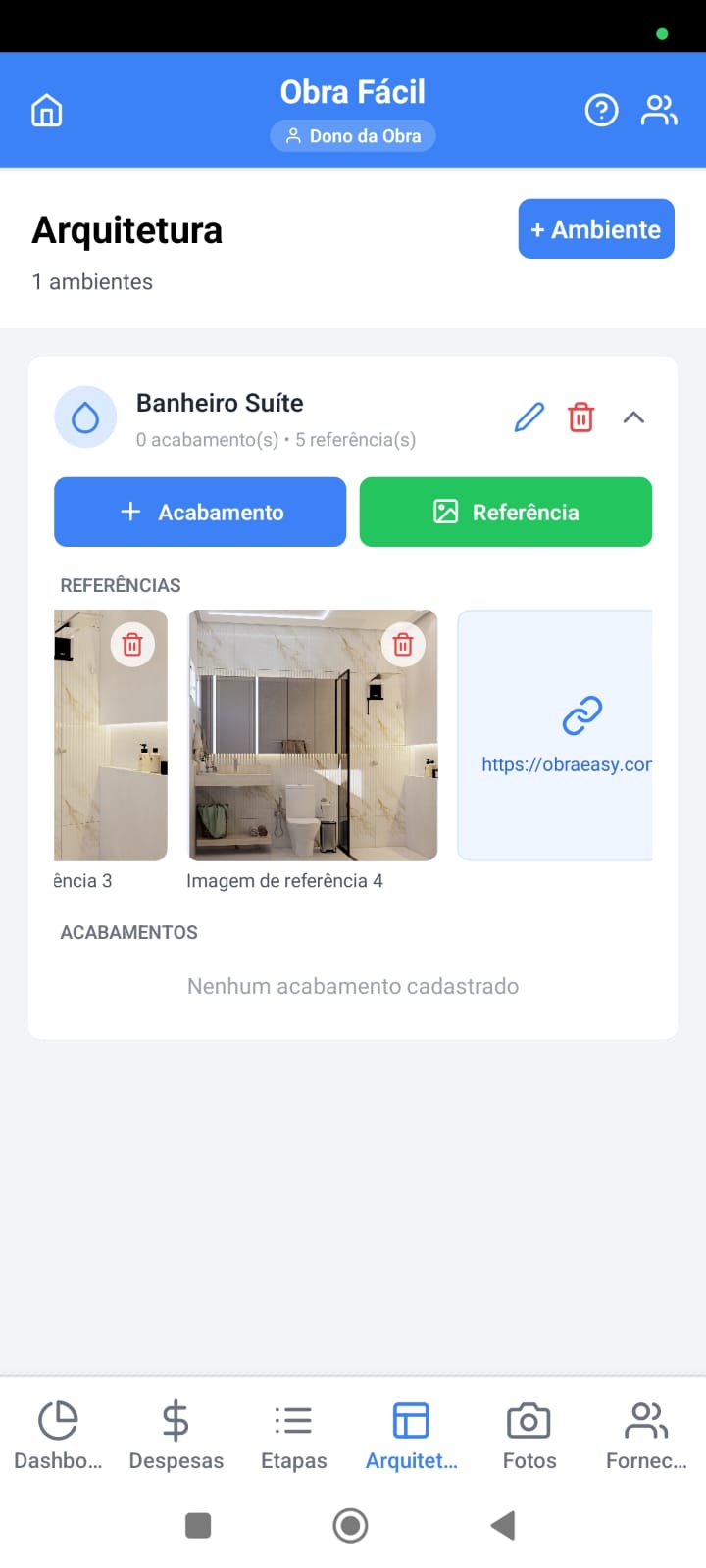
Task: Switch to the Dashboard tab
Action: click(x=58, y=1436)
